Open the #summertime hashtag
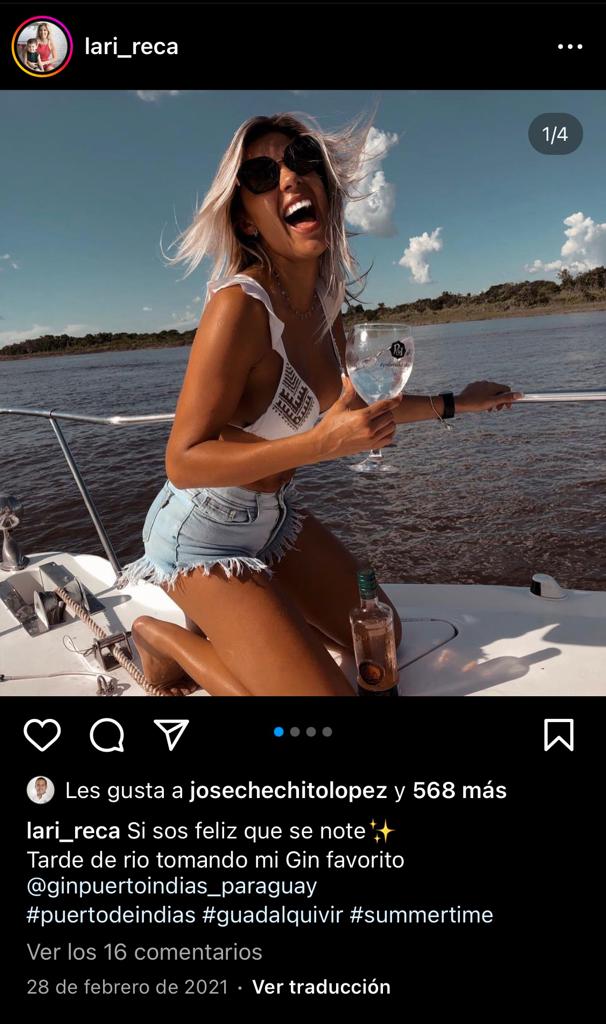 (421, 915)
